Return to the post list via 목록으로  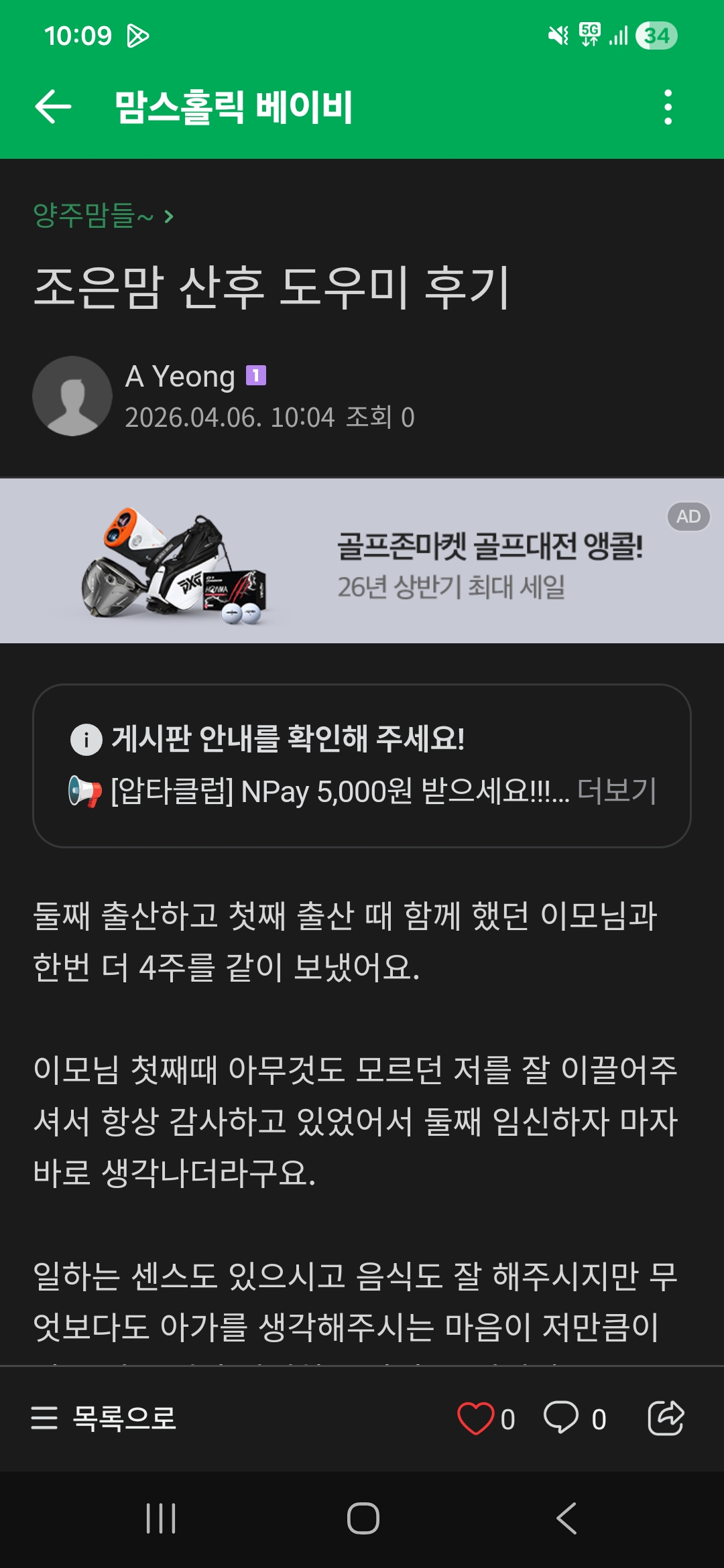tap(104, 1418)
